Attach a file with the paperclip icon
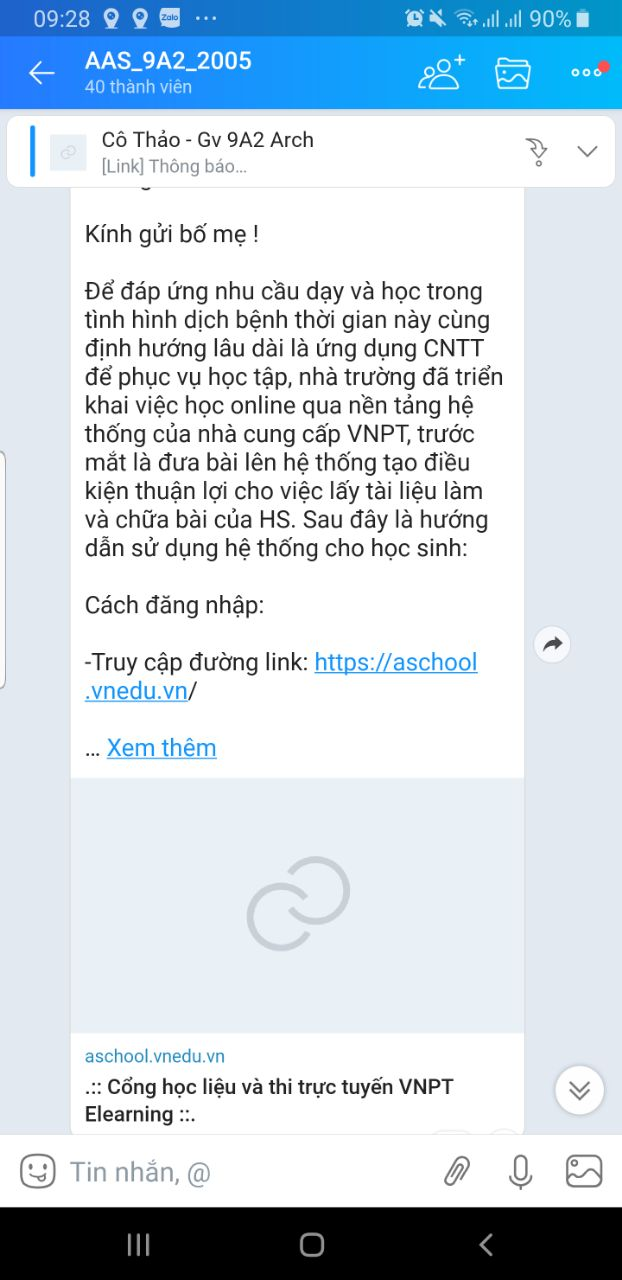622x1280 pixels. (457, 1171)
